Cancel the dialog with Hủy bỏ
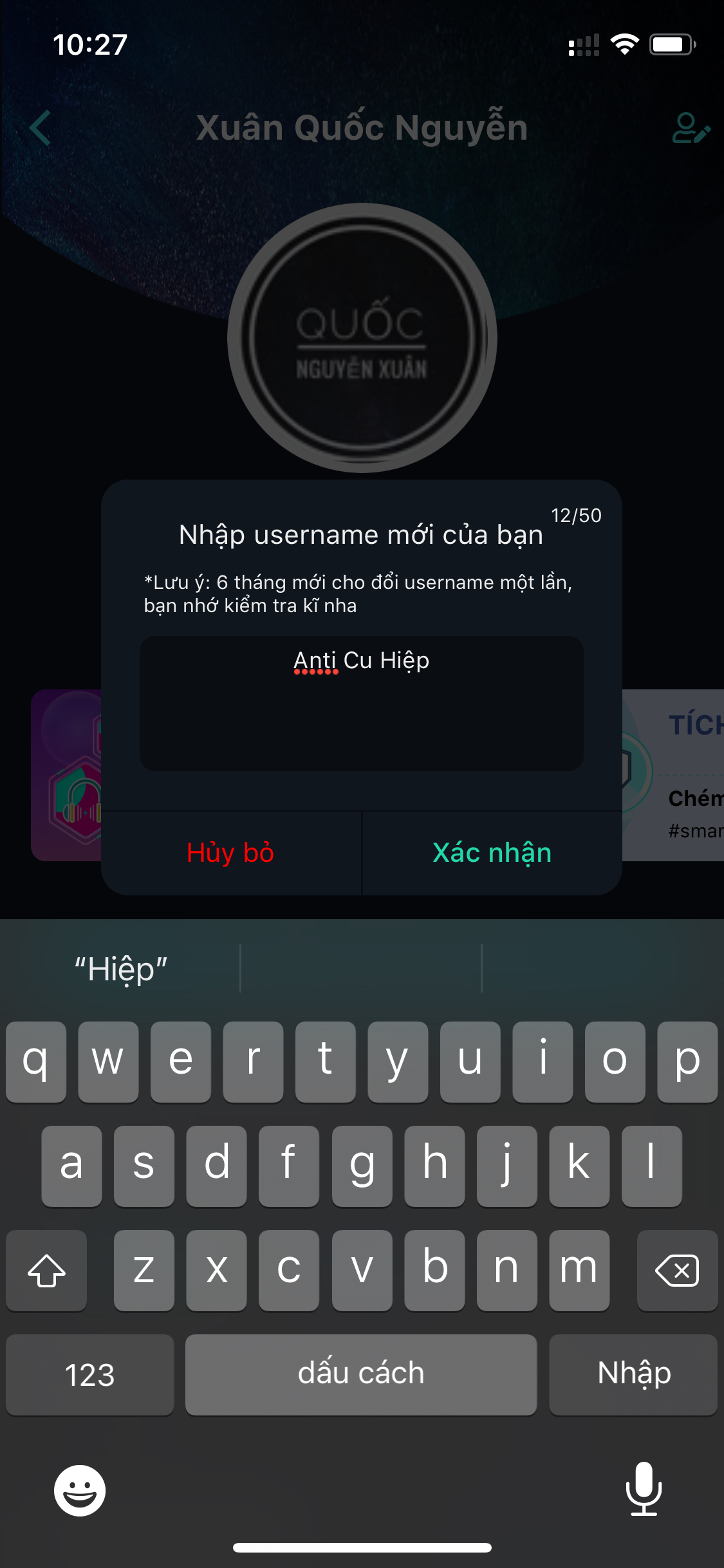The image size is (724, 1568). point(231,853)
